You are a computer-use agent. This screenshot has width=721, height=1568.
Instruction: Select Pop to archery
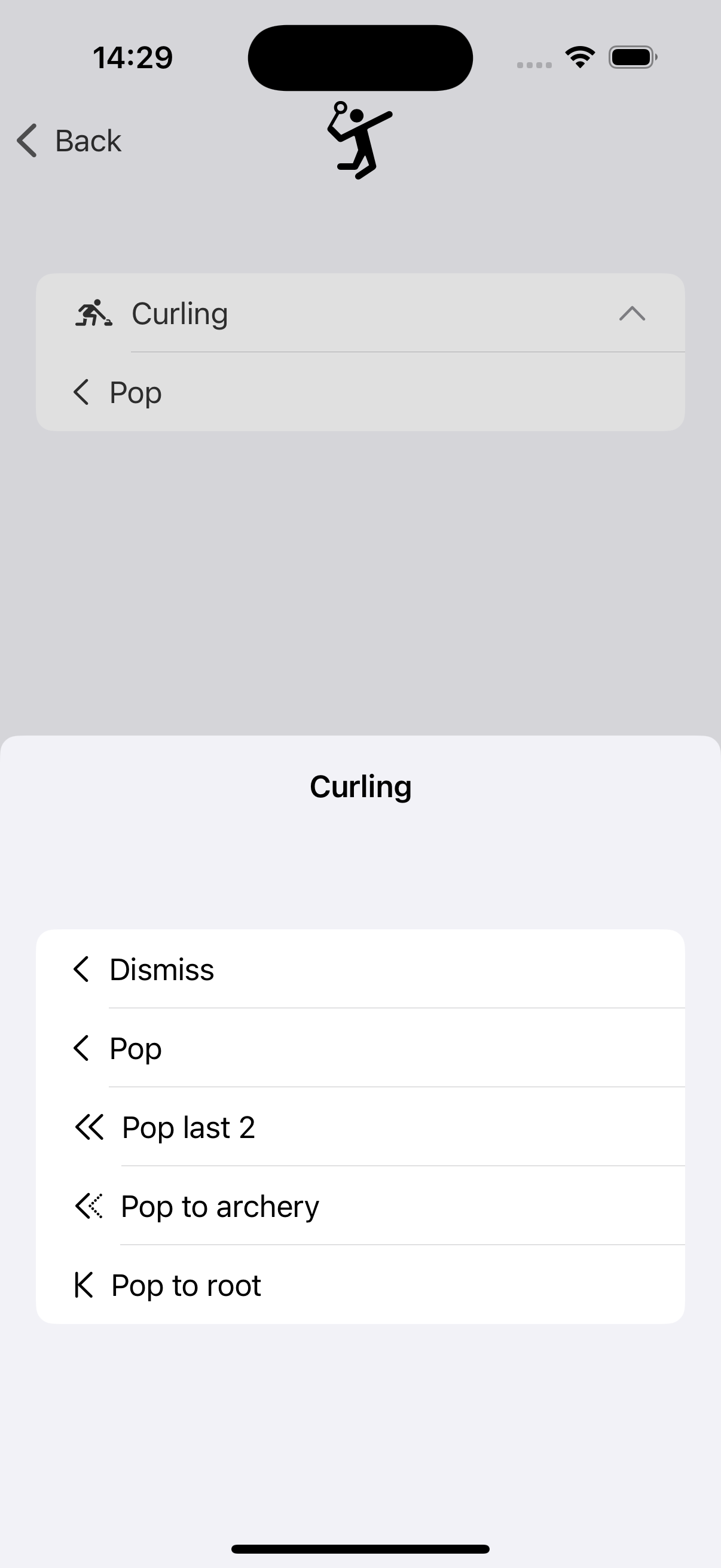pyautogui.click(x=219, y=1206)
